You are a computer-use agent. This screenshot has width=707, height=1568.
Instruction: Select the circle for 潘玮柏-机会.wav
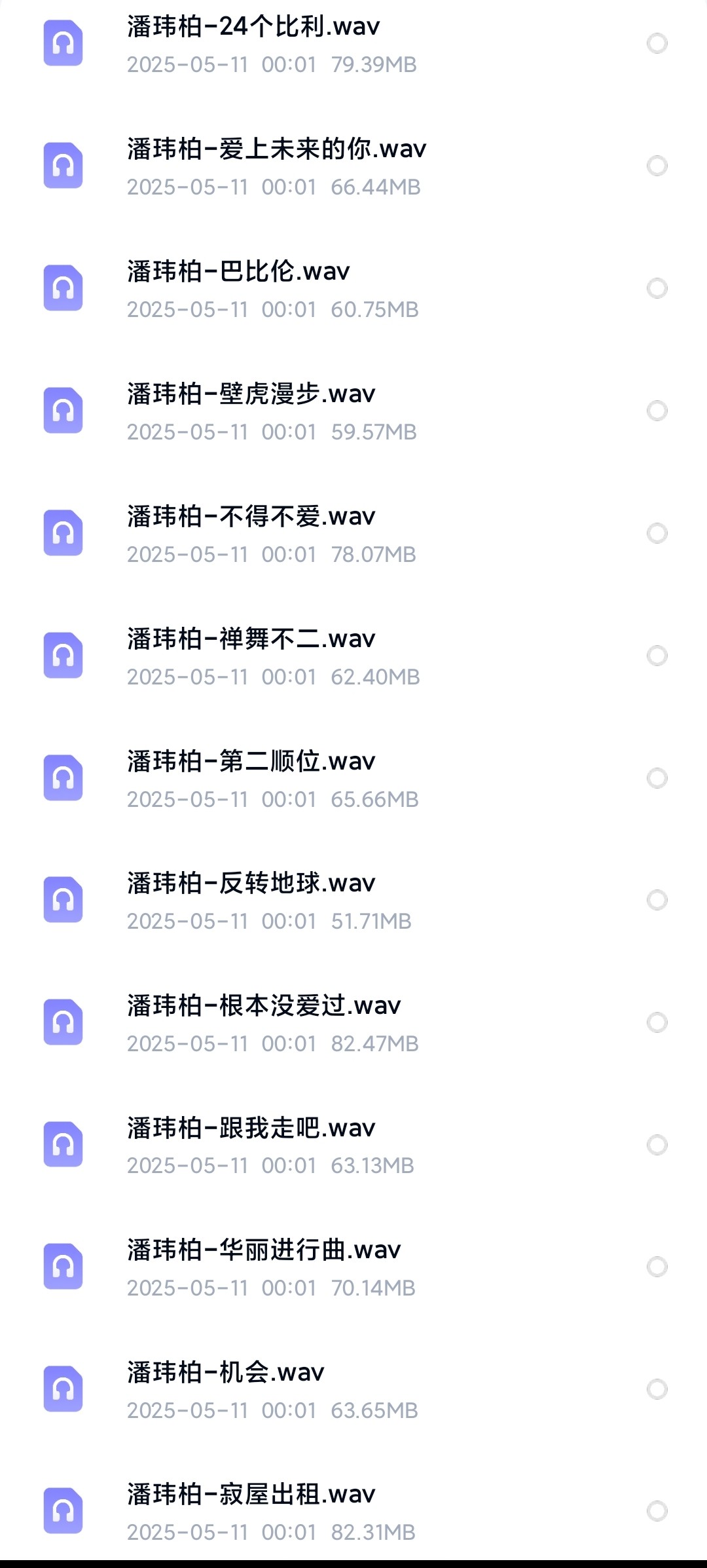pyautogui.click(x=657, y=1389)
